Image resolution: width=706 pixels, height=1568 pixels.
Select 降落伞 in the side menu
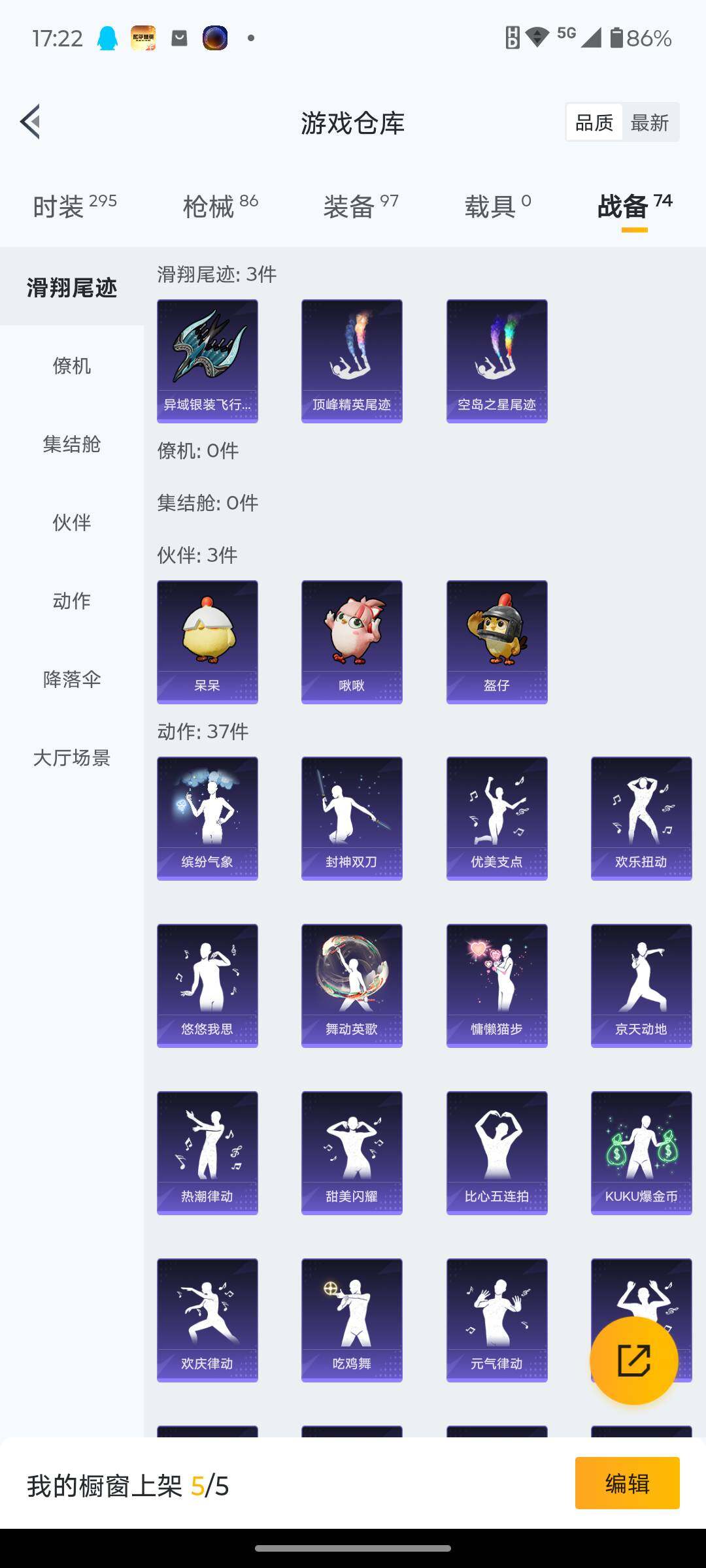coord(72,679)
